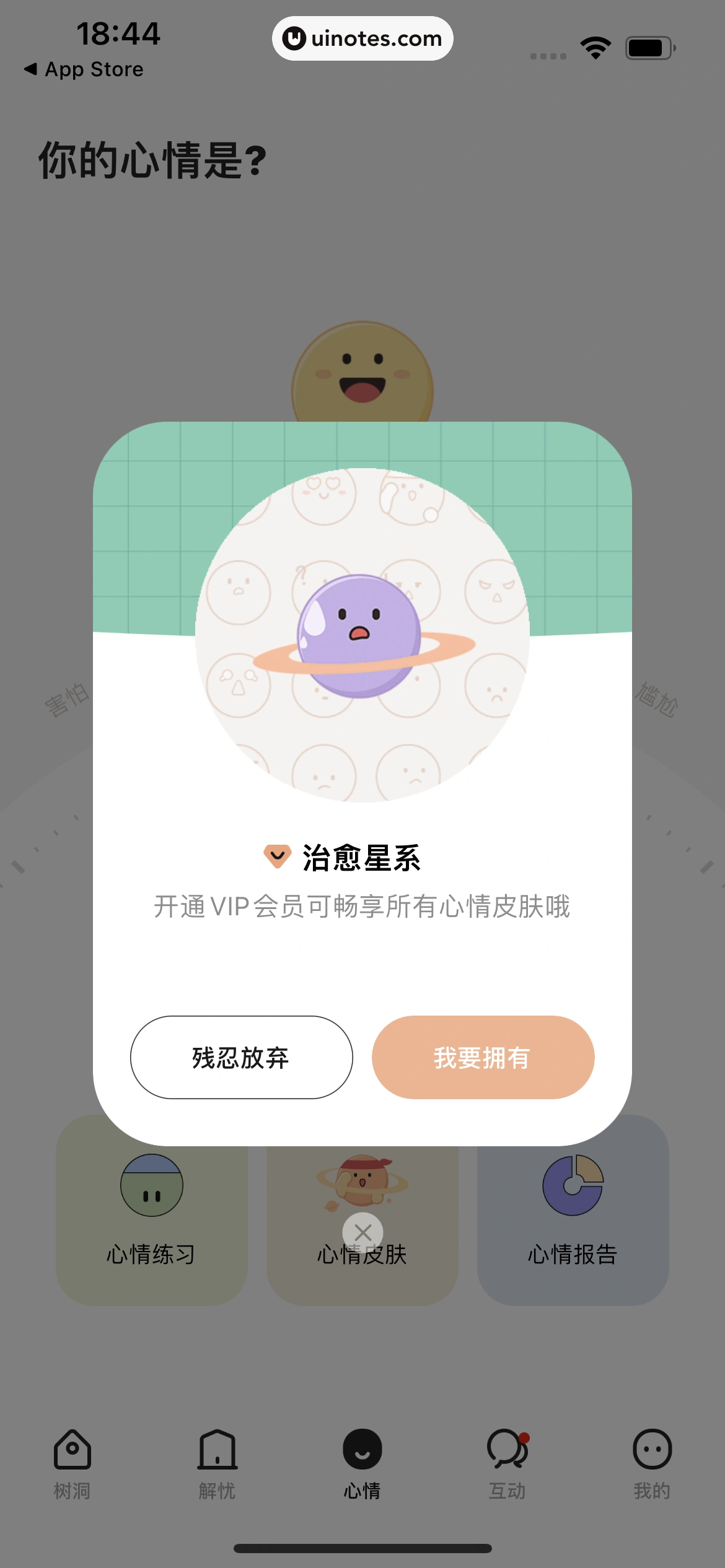Choose 我要拥有 to get the skin

tap(483, 1057)
